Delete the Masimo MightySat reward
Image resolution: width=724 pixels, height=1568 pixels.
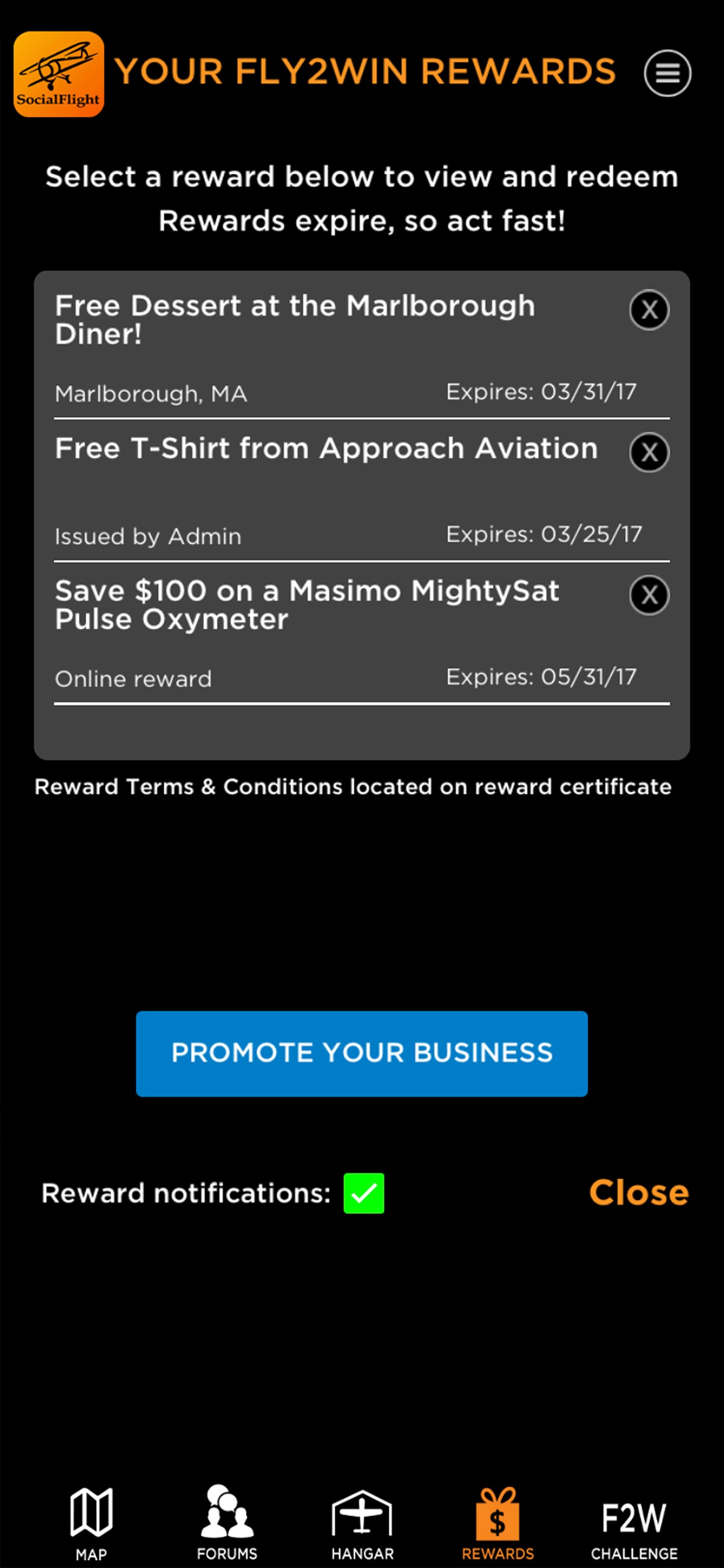(649, 594)
